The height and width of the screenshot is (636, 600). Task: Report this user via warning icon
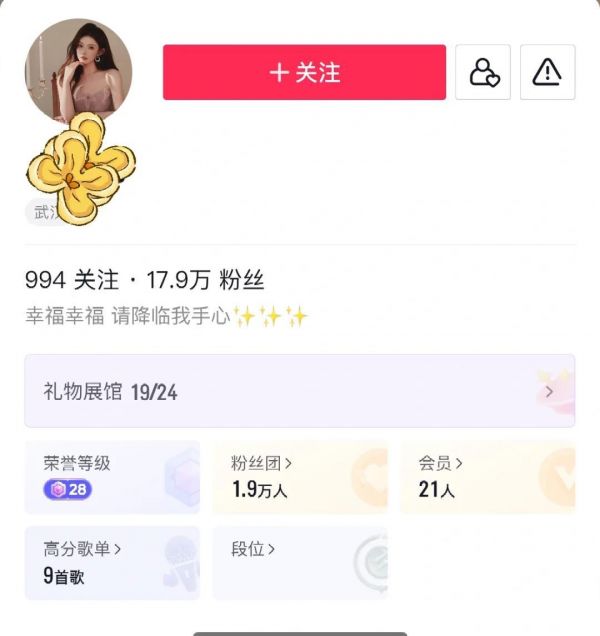pyautogui.click(x=547, y=72)
